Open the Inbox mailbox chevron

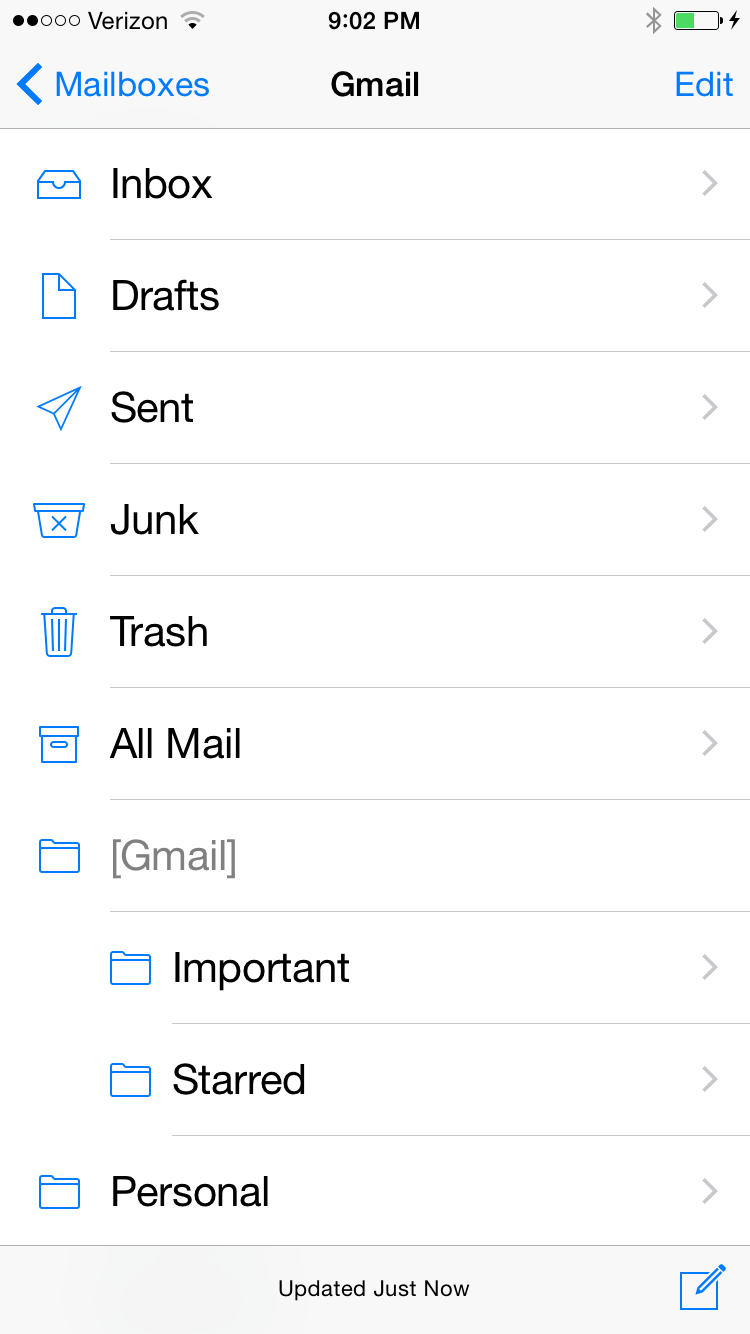(x=709, y=184)
